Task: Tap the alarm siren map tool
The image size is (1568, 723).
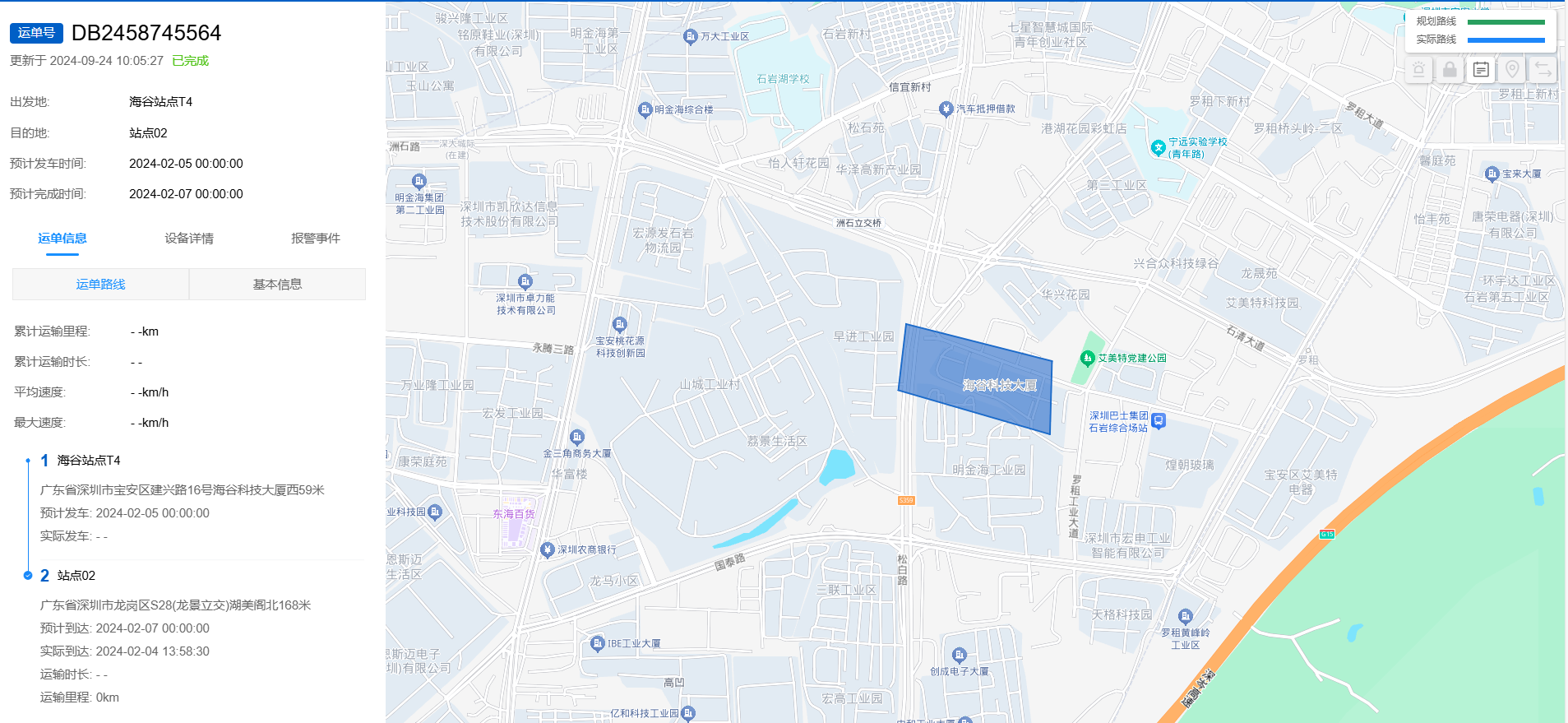Action: 1419,70
